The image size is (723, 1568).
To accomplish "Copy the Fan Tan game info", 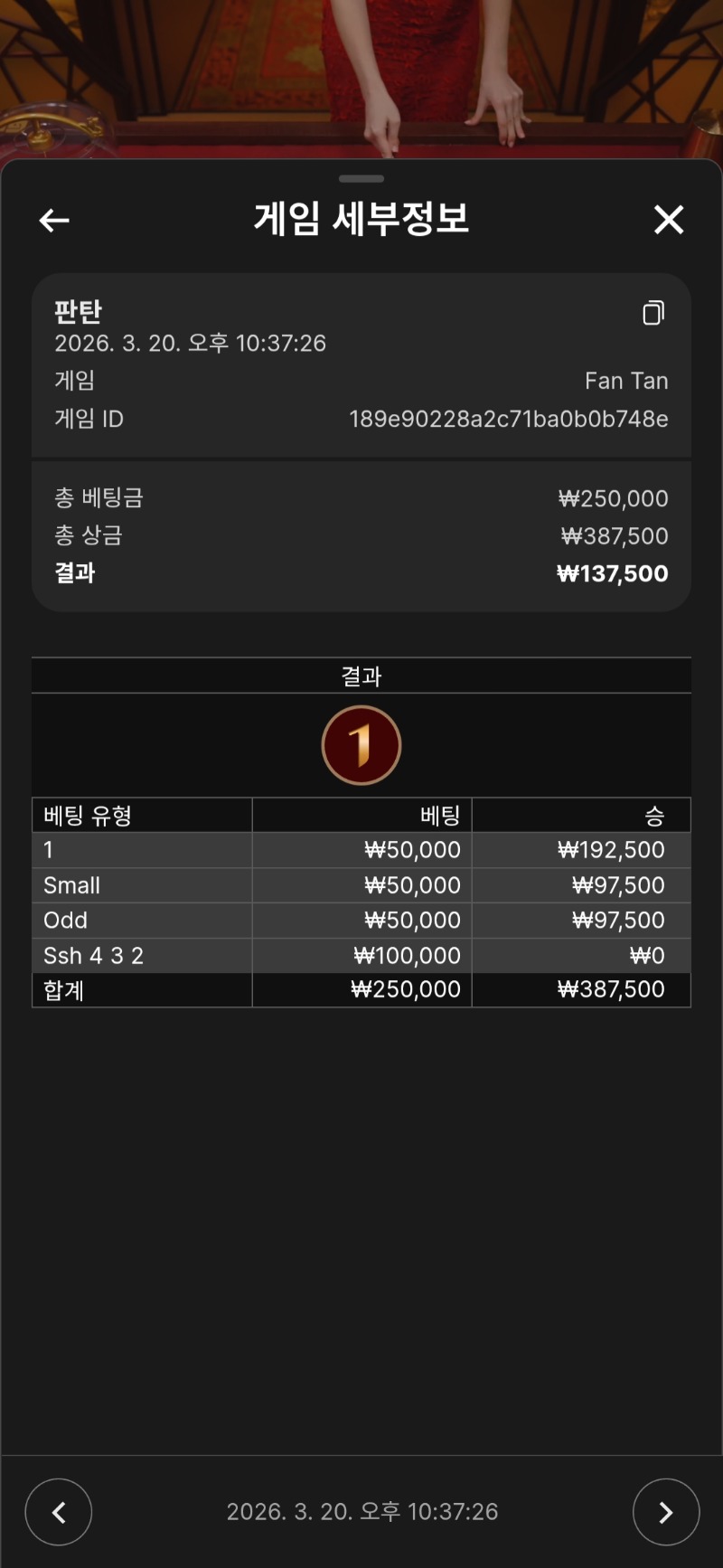I will click(x=653, y=313).
